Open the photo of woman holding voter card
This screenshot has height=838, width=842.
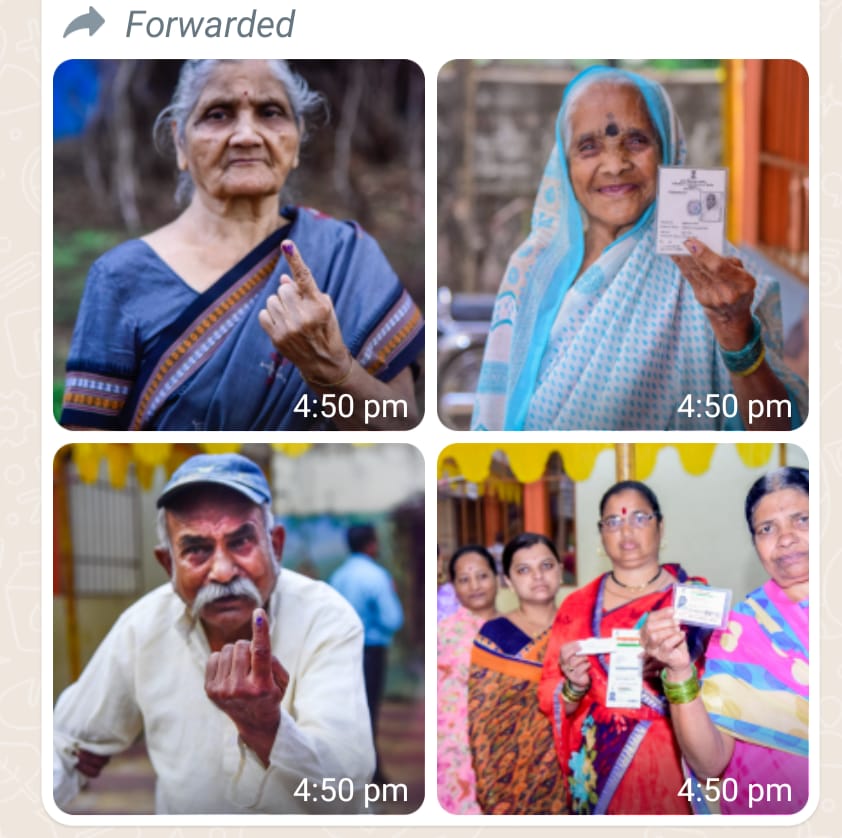(x=622, y=244)
